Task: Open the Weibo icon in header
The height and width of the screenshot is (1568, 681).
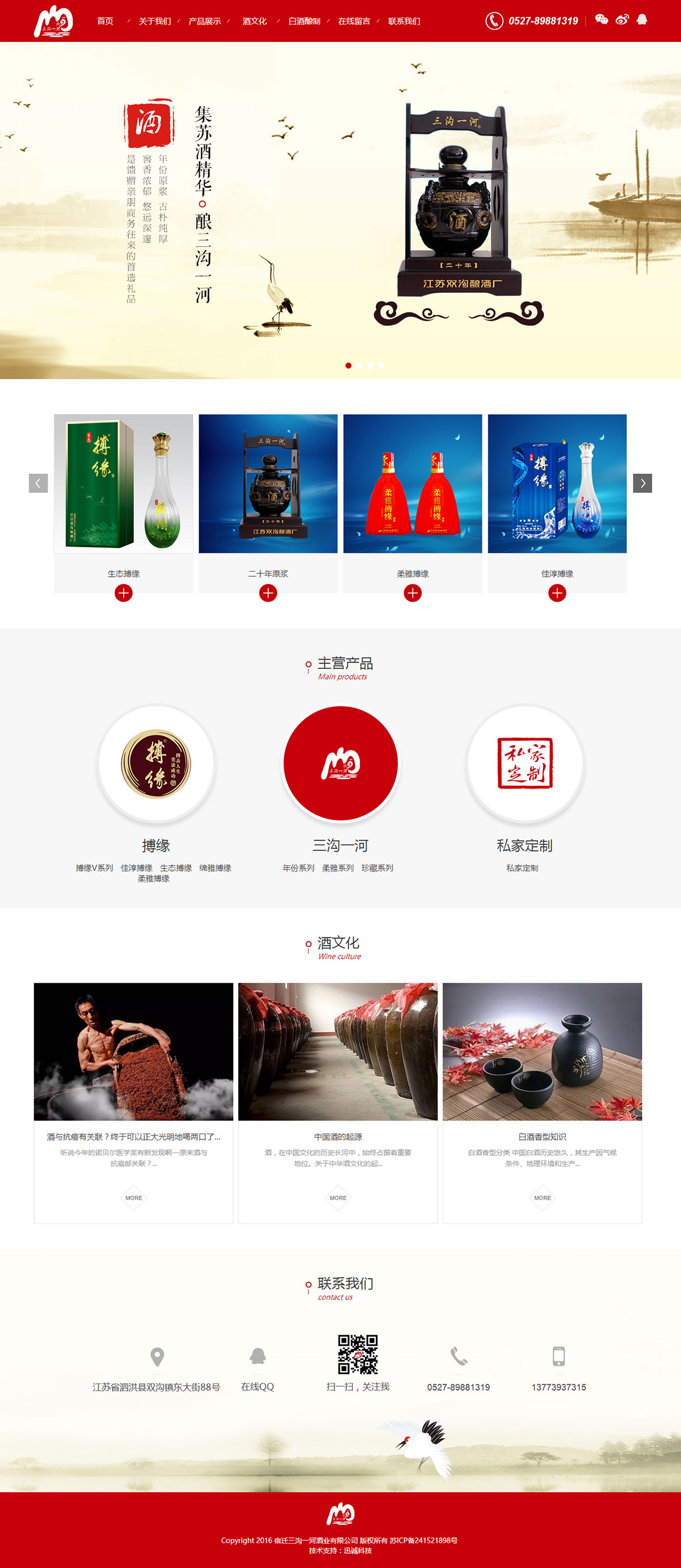Action: click(x=622, y=19)
